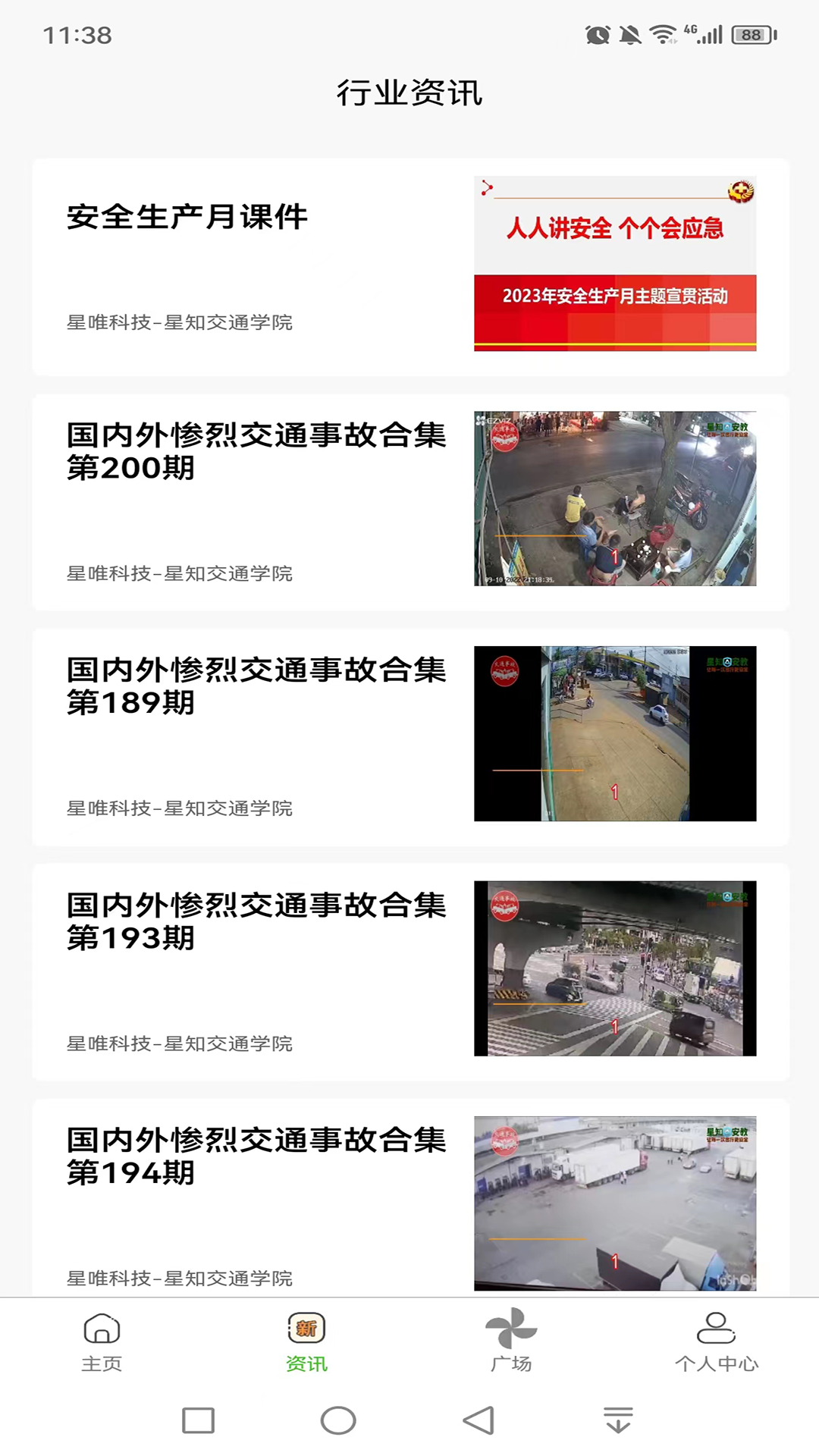This screenshot has width=819, height=1456.
Task: Go to the 广场 tab
Action: 512,1342
